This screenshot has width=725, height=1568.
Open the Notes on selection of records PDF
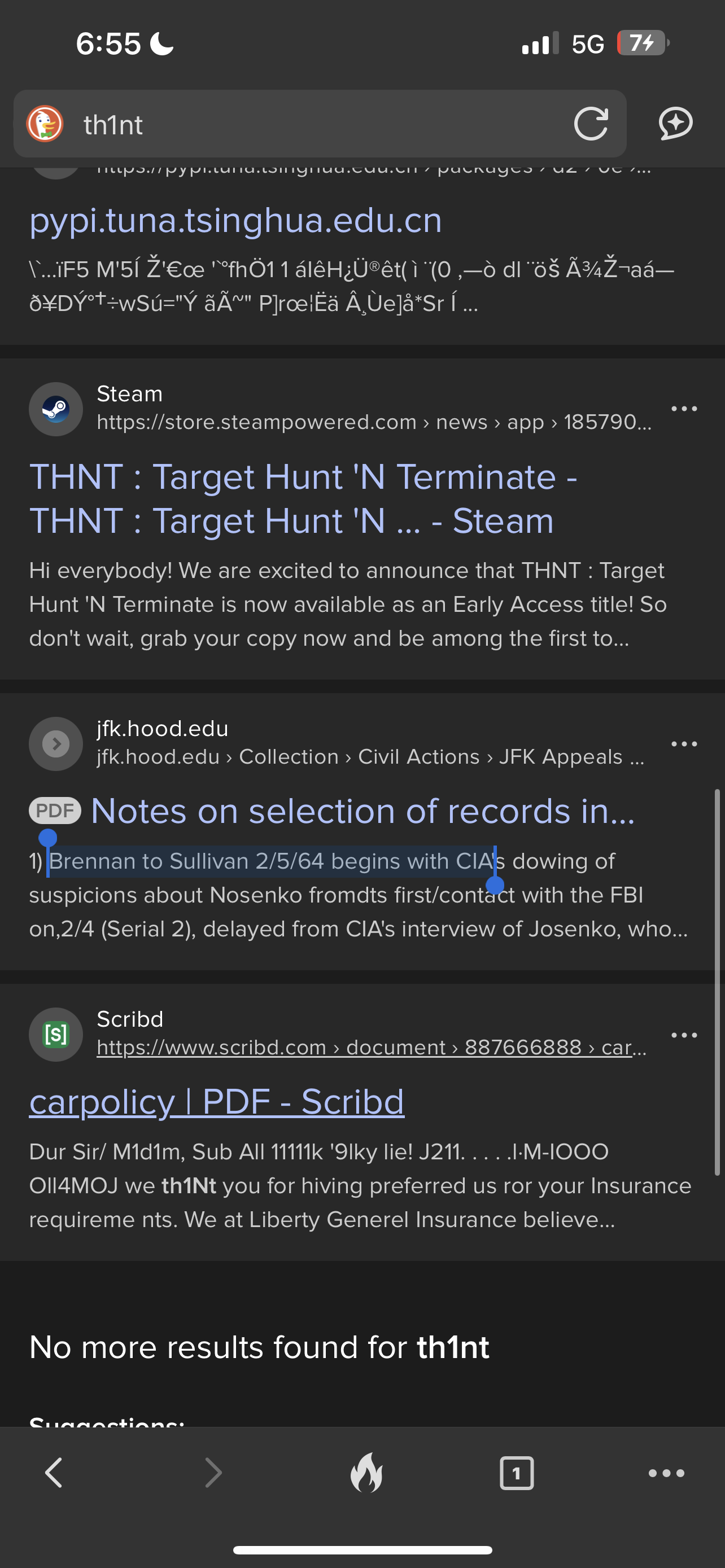coord(362,811)
